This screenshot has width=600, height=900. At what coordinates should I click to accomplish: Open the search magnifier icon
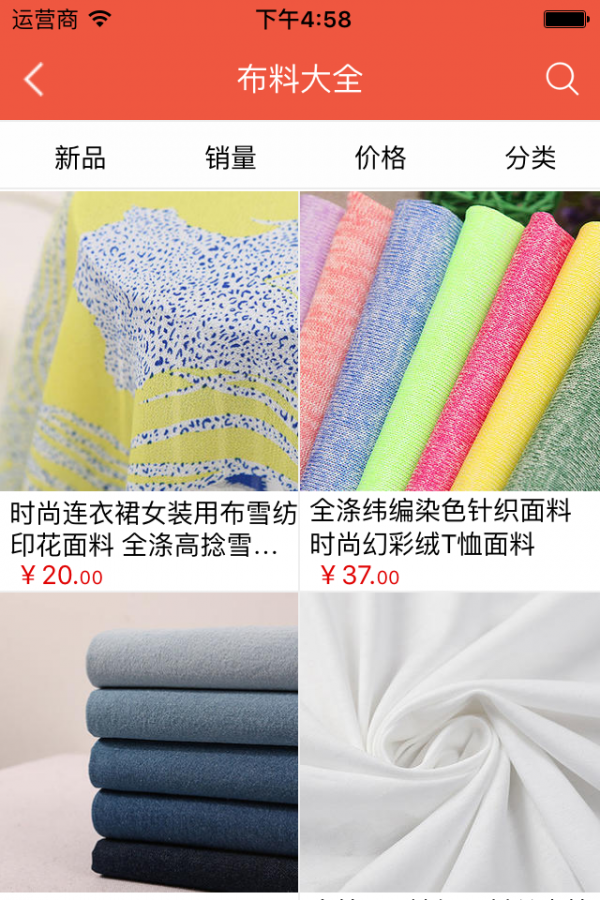point(562,79)
